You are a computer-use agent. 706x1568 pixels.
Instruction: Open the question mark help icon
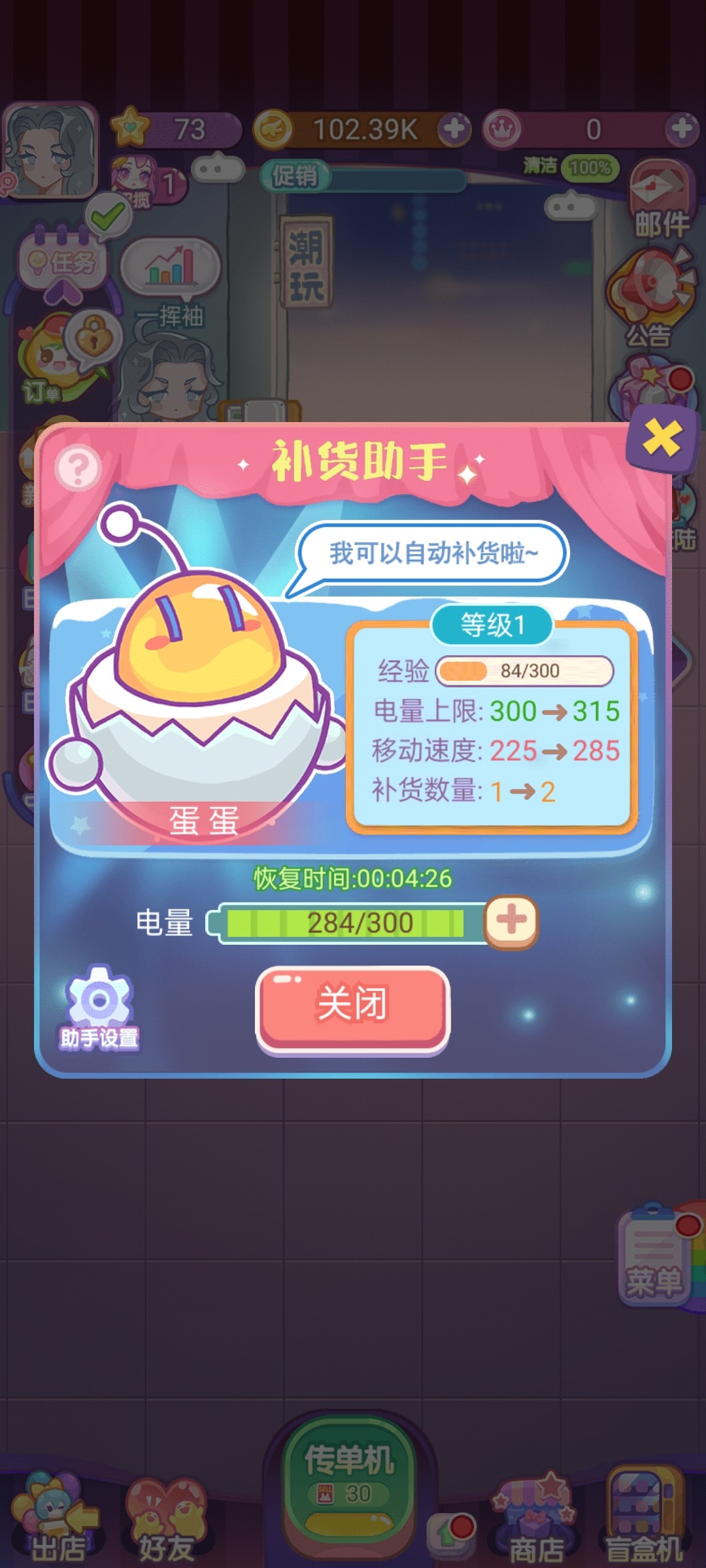(78, 468)
